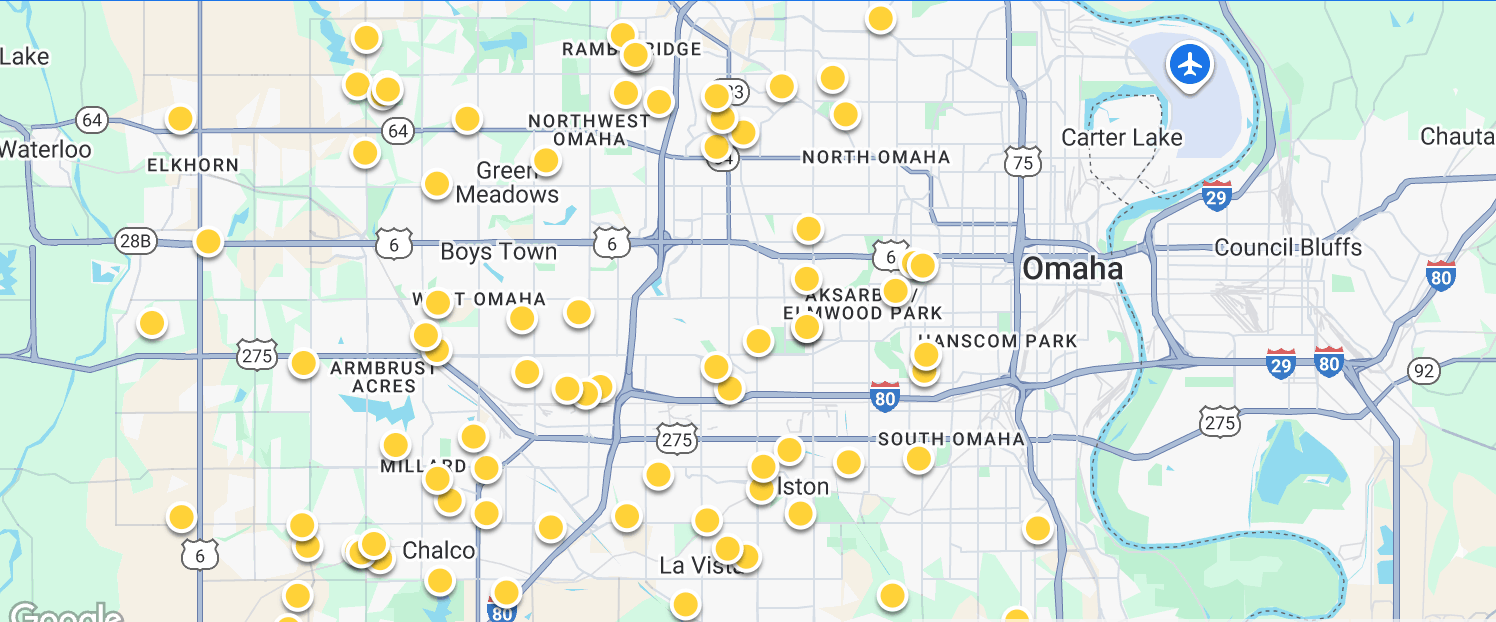Open the yellow marker right of the 275 shield by Armbrust Acres
The image size is (1496, 622).
(303, 363)
